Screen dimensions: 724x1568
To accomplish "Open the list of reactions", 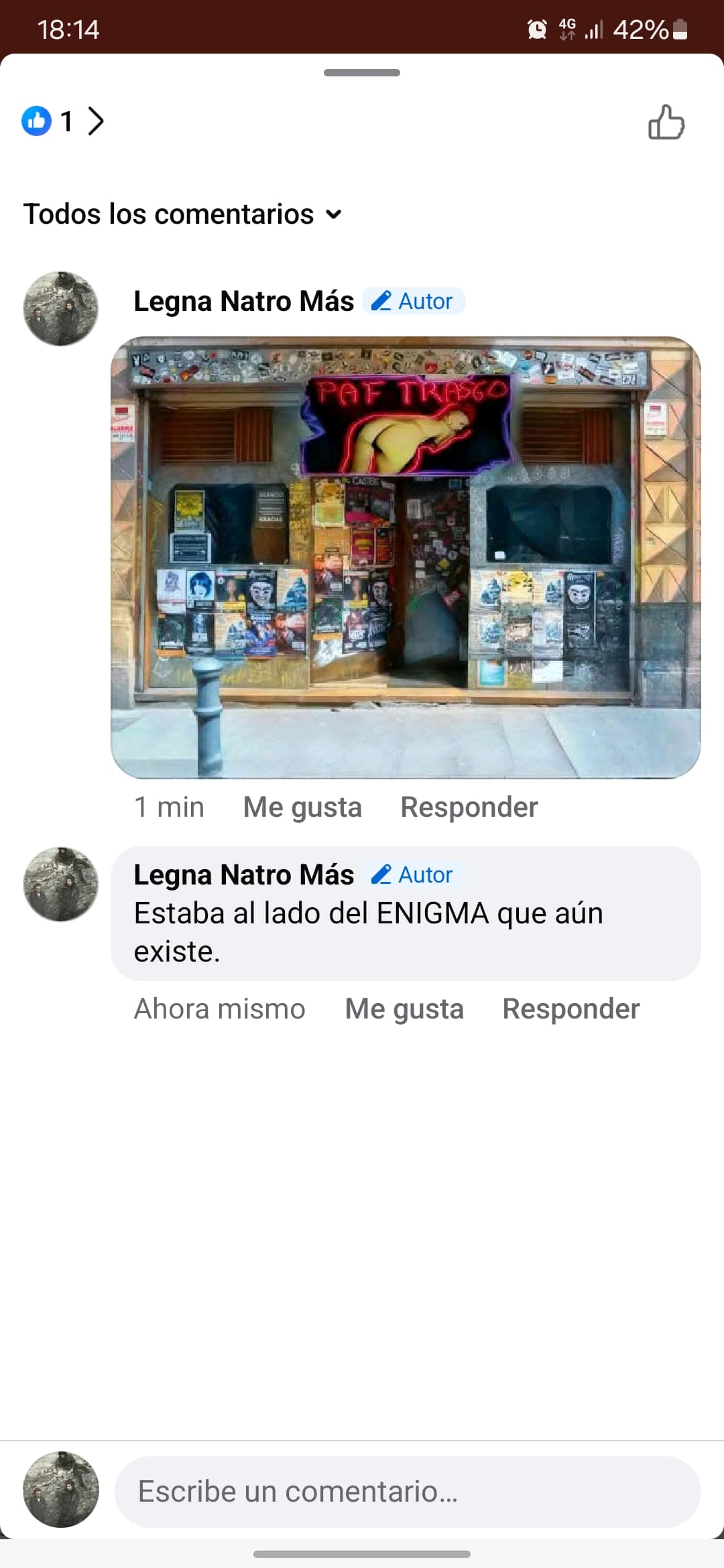I will tap(63, 121).
